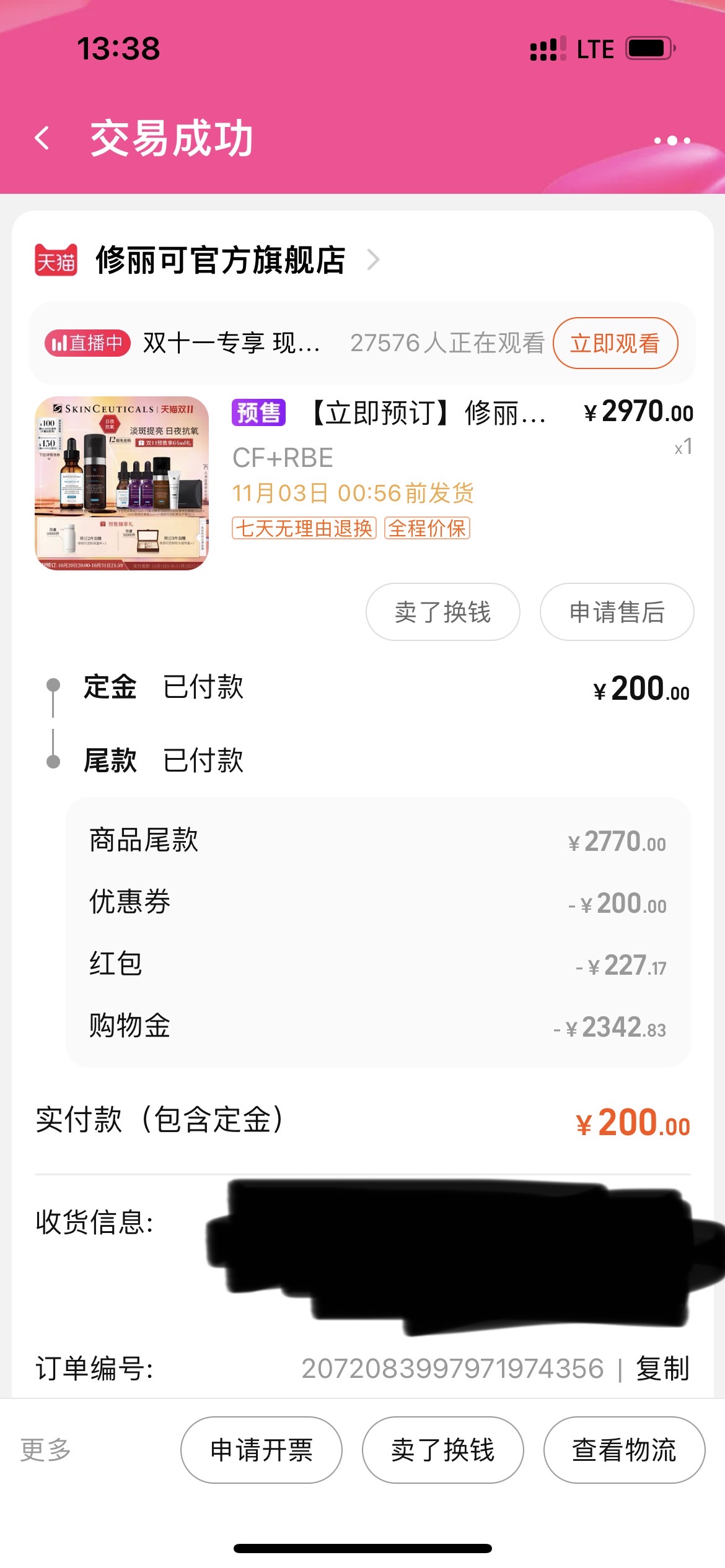Tap the Tmall 天猫 logo icon
Screen dimensions: 725x1568
pos(56,260)
